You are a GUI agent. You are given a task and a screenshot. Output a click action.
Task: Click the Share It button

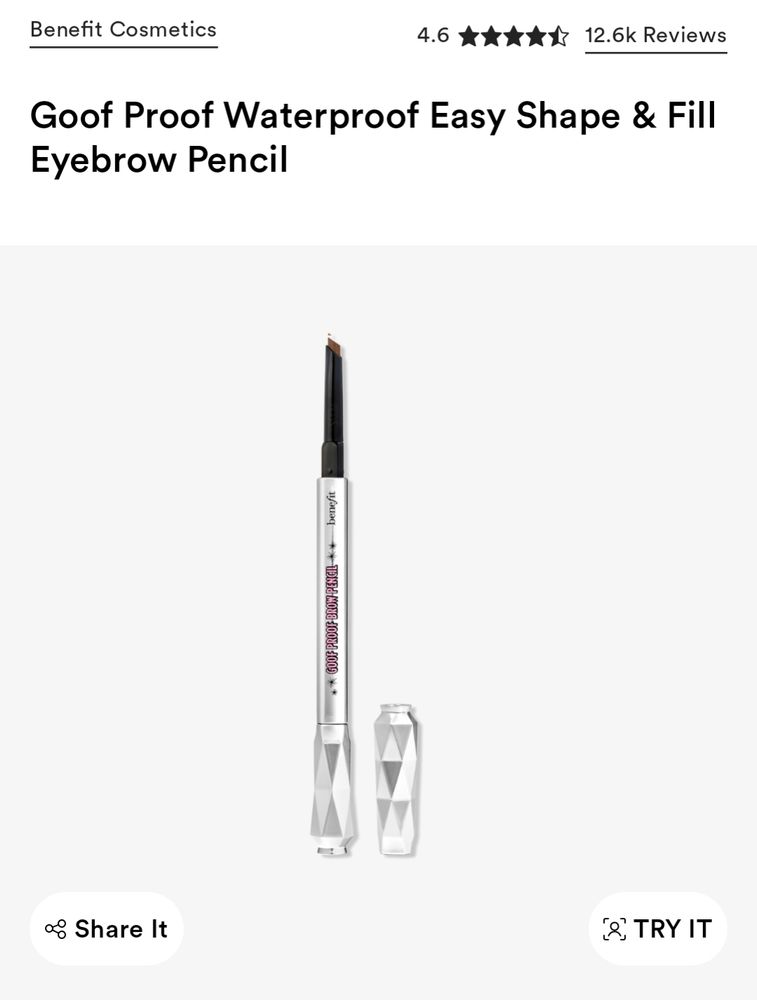[107, 929]
